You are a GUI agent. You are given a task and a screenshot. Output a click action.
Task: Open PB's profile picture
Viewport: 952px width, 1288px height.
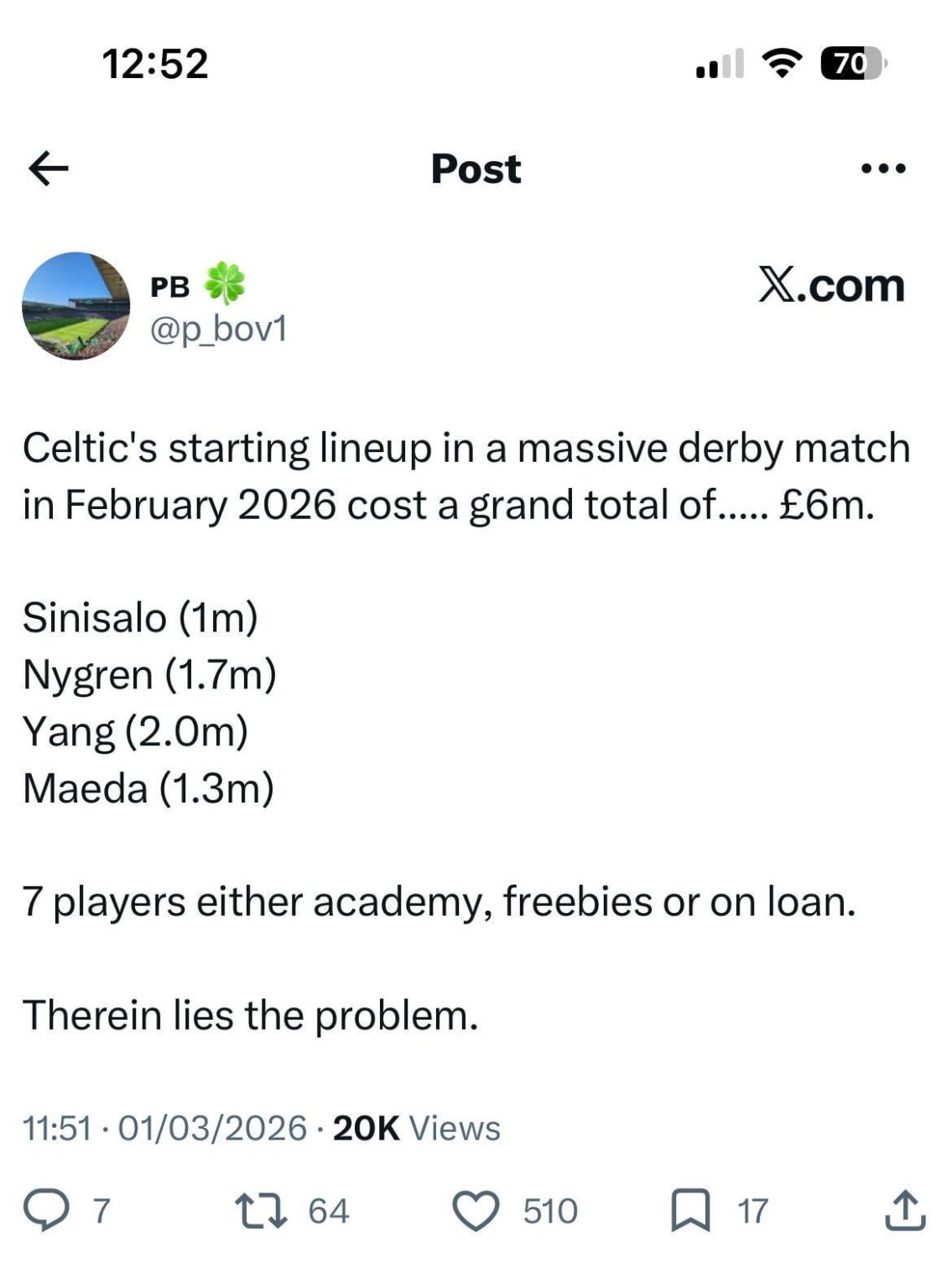(75, 306)
